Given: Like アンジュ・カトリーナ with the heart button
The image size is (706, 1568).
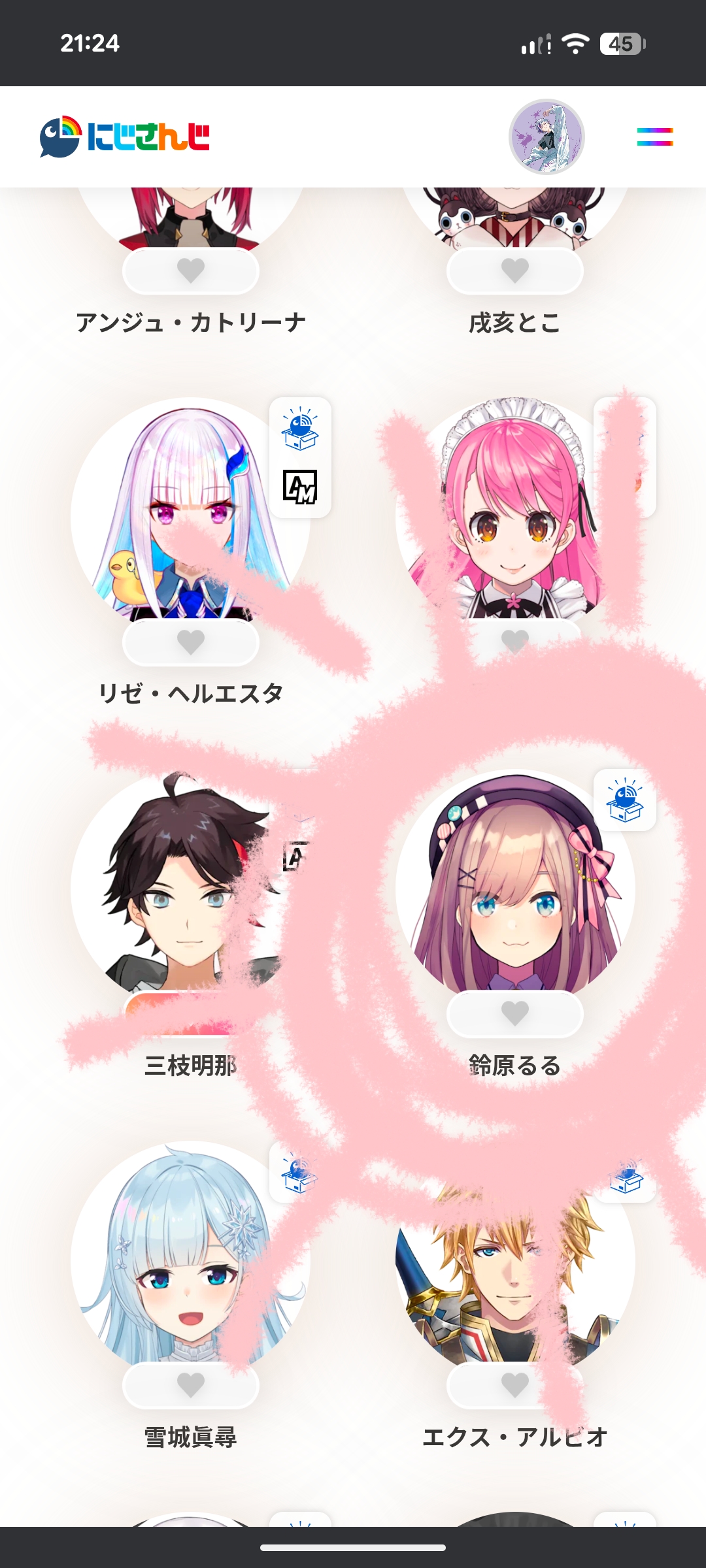Looking at the screenshot, I should click(x=191, y=270).
